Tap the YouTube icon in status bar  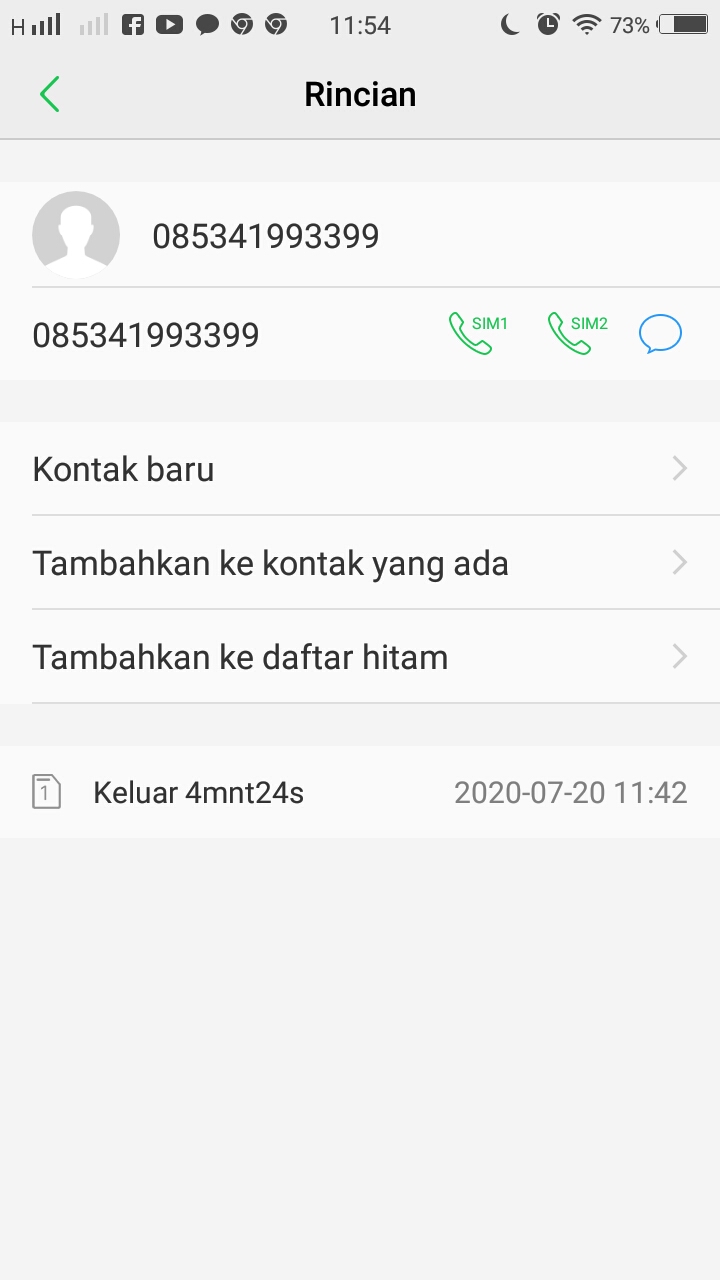point(168,25)
